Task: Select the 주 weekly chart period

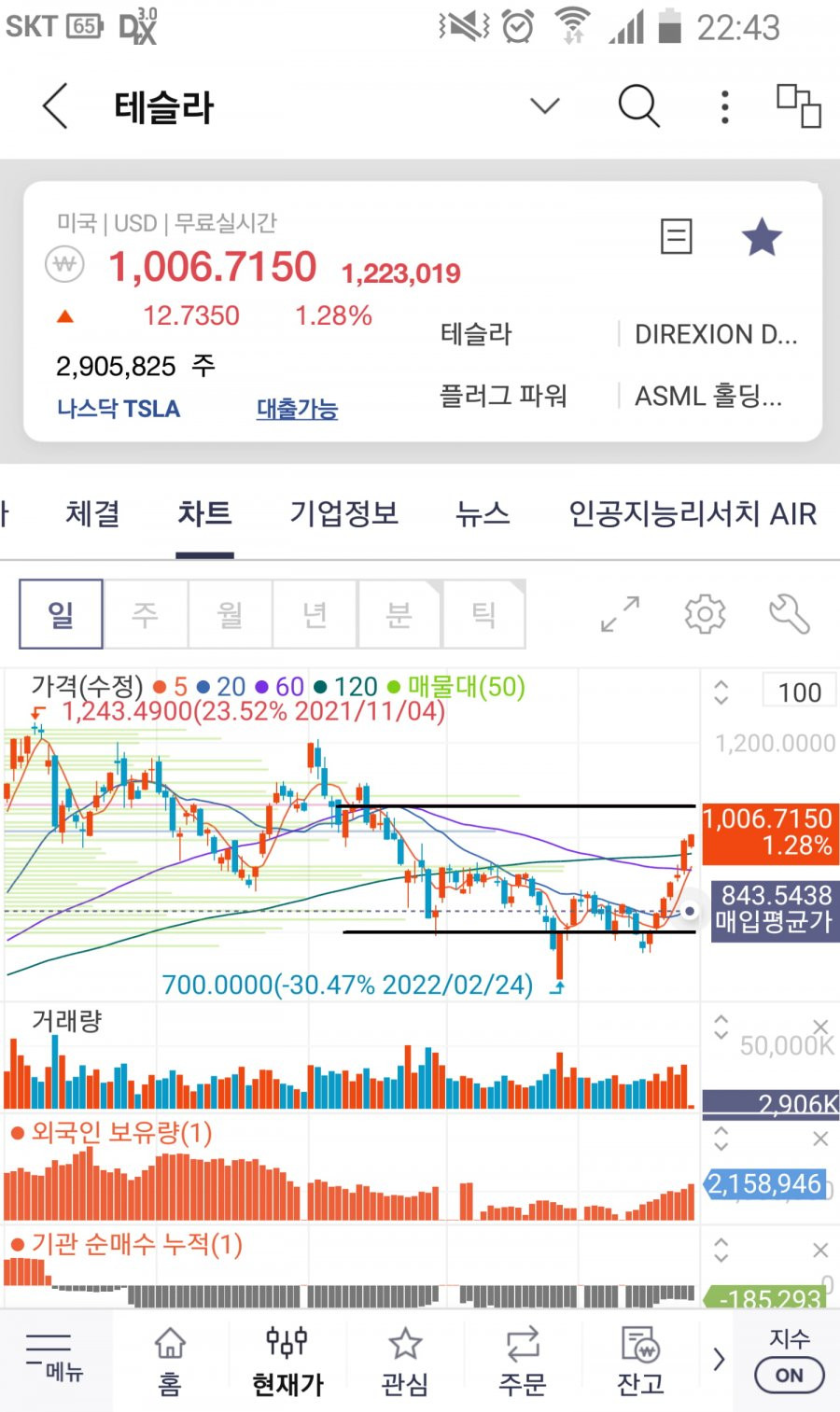Action: (146, 614)
